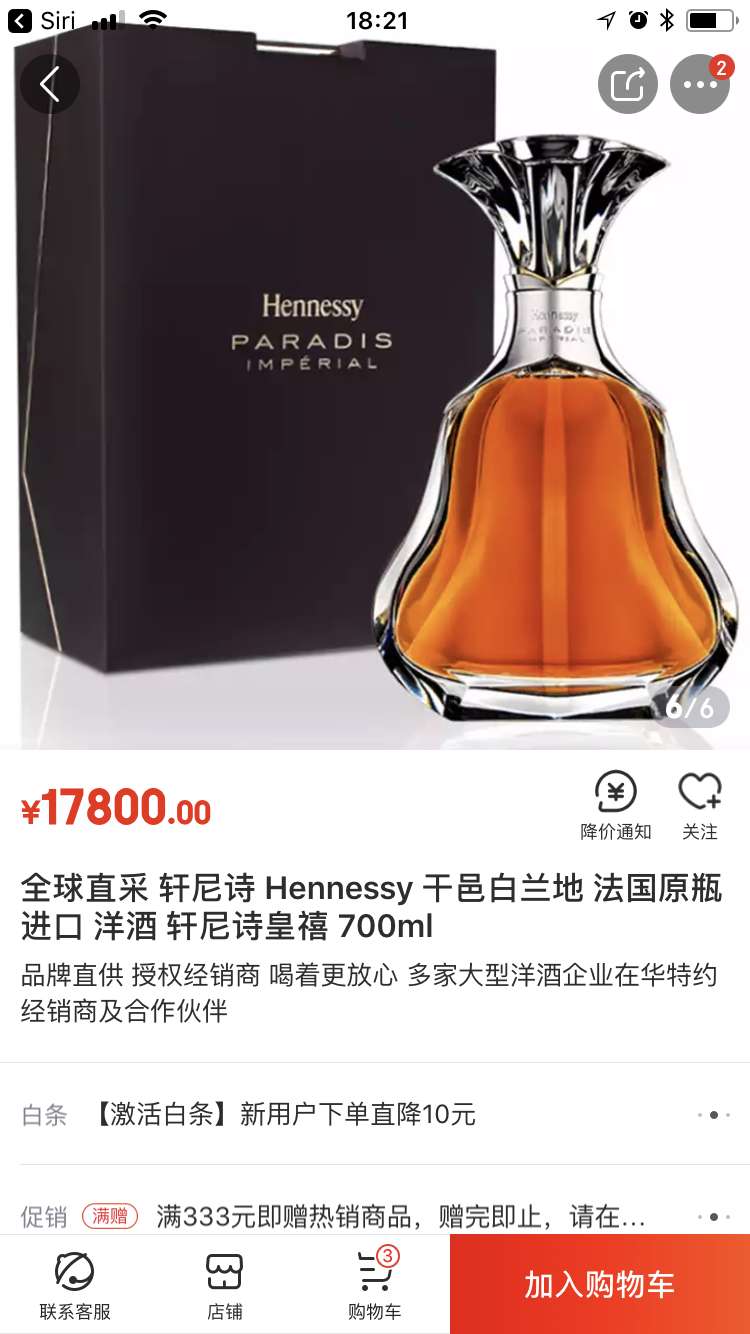Open the overflow menu with badge

click(x=699, y=84)
